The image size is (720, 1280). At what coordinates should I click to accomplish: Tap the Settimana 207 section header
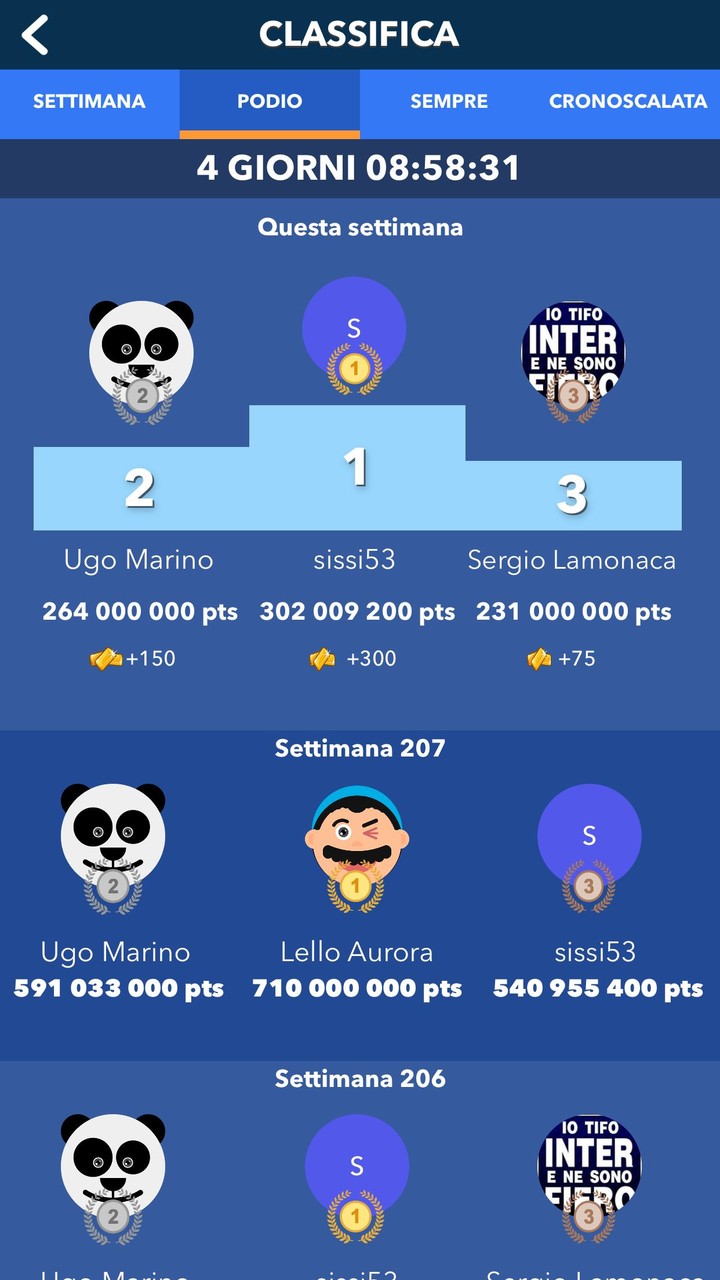coord(358,748)
